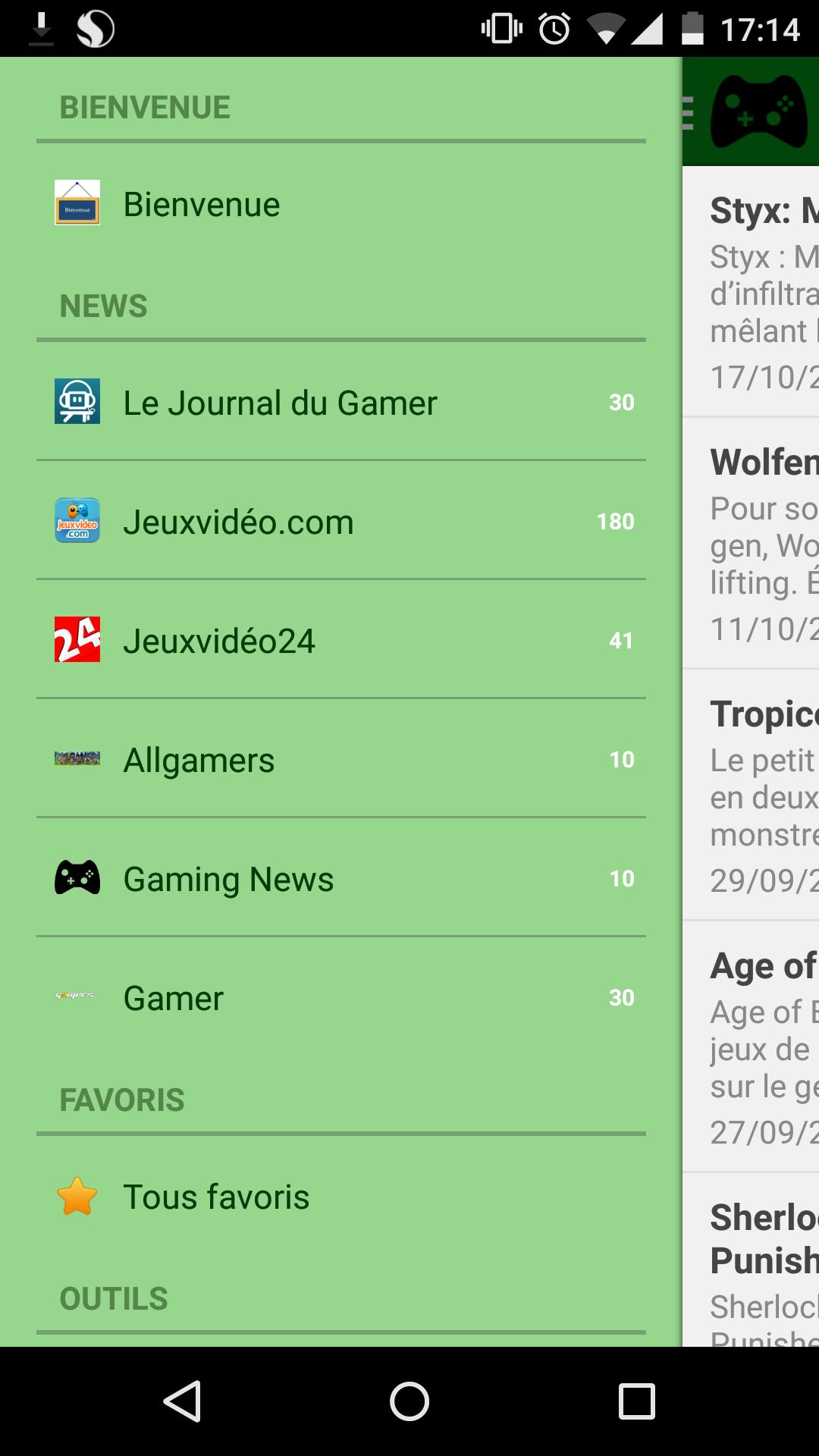Screen dimensions: 819x1456
Task: Tap the Le Journal du Gamer robot icon
Action: [x=77, y=403]
